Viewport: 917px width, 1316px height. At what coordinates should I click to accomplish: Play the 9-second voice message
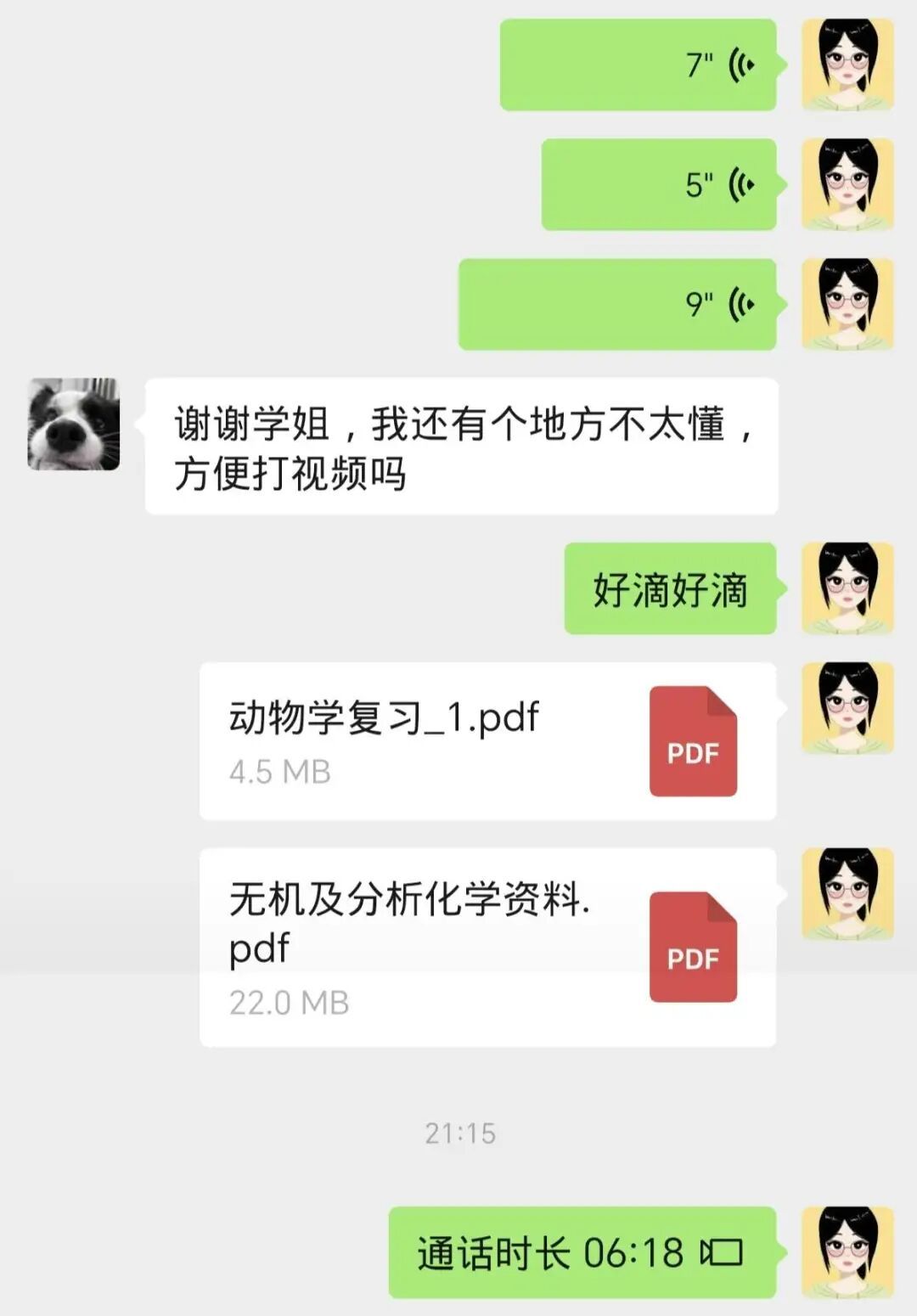coord(618,304)
